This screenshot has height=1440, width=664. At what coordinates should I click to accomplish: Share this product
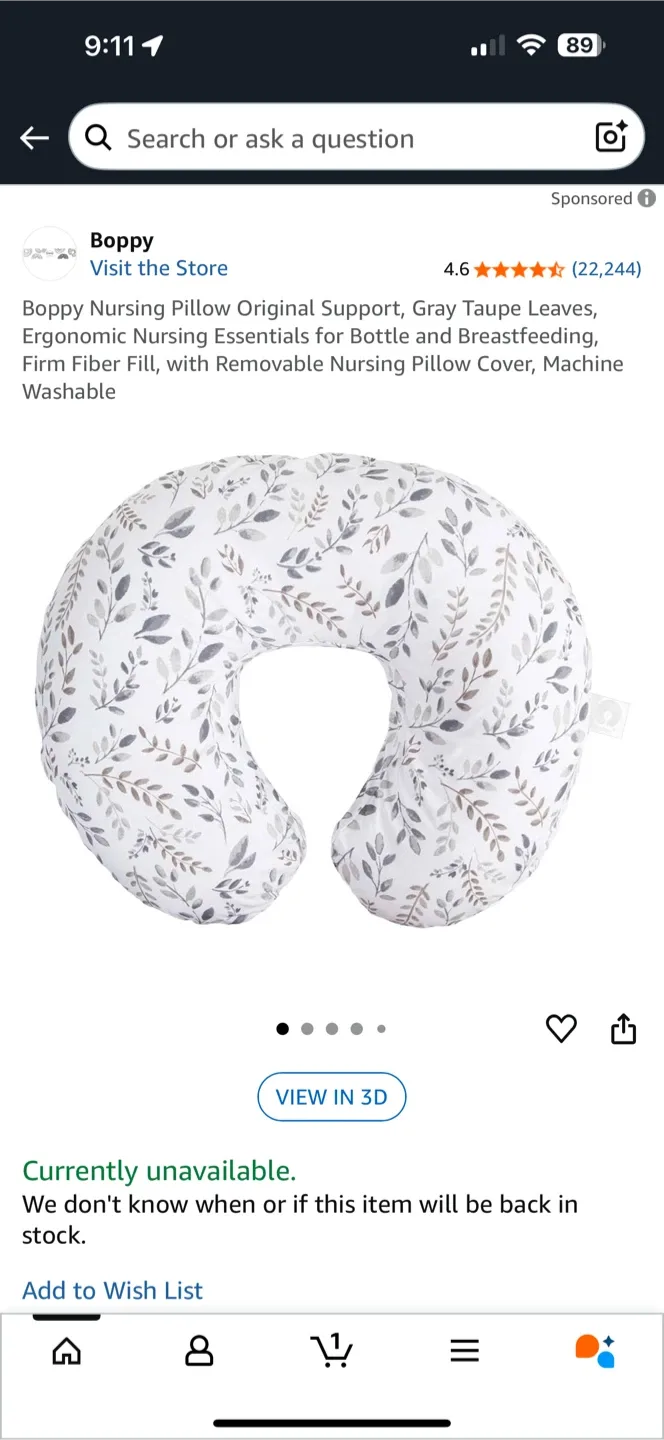(x=623, y=1028)
